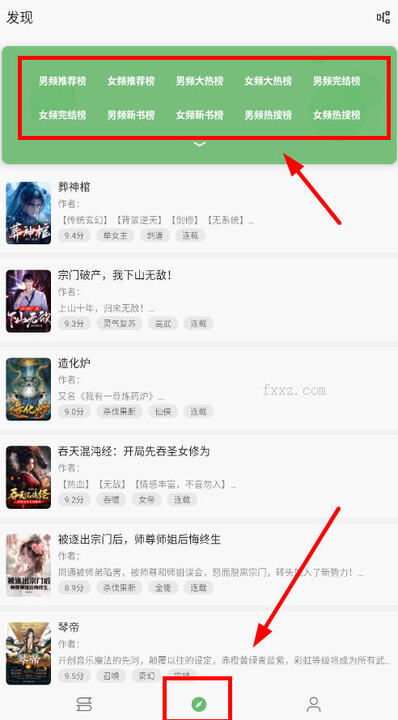Switch to the profile tab at bottom right
Viewport: 398px width, 720px height.
click(314, 703)
